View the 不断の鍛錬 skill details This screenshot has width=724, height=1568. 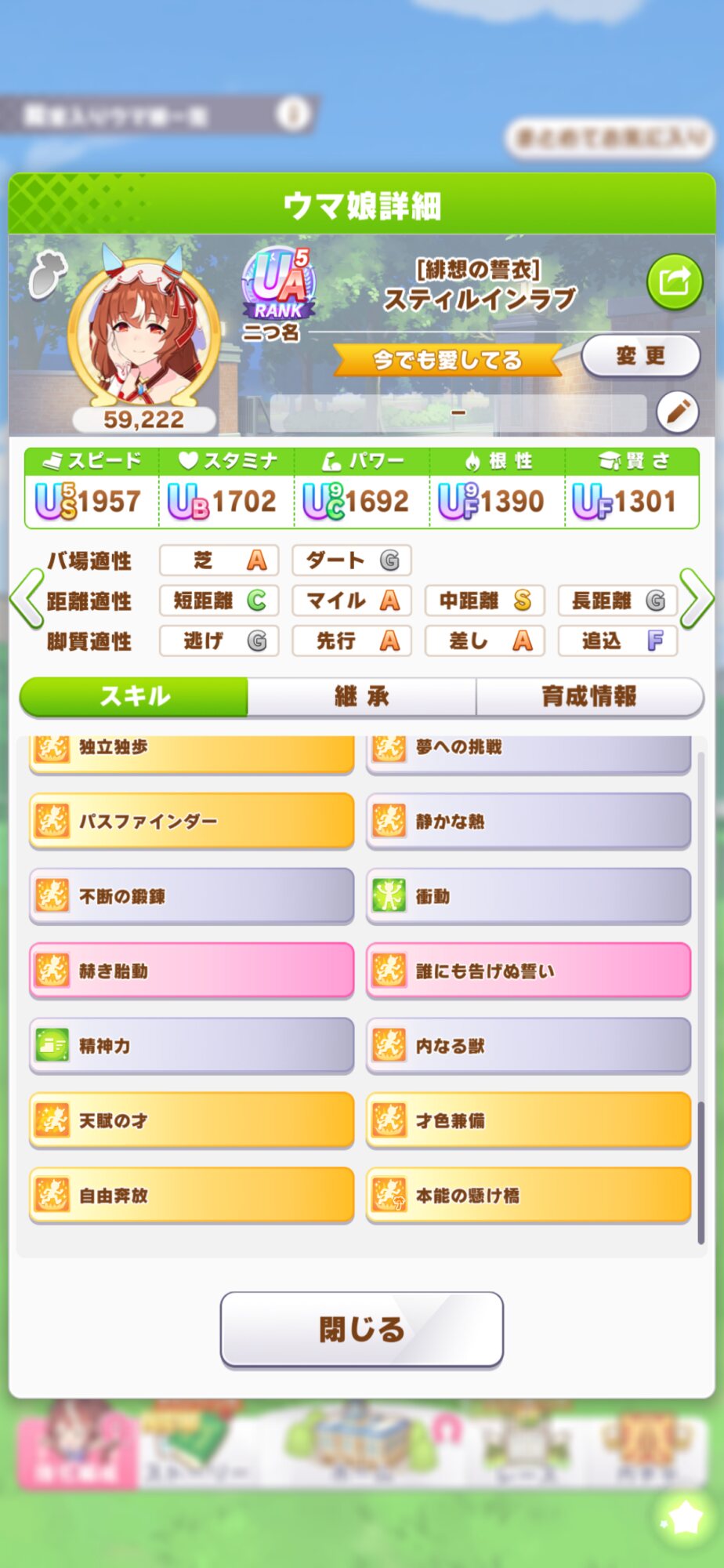191,895
